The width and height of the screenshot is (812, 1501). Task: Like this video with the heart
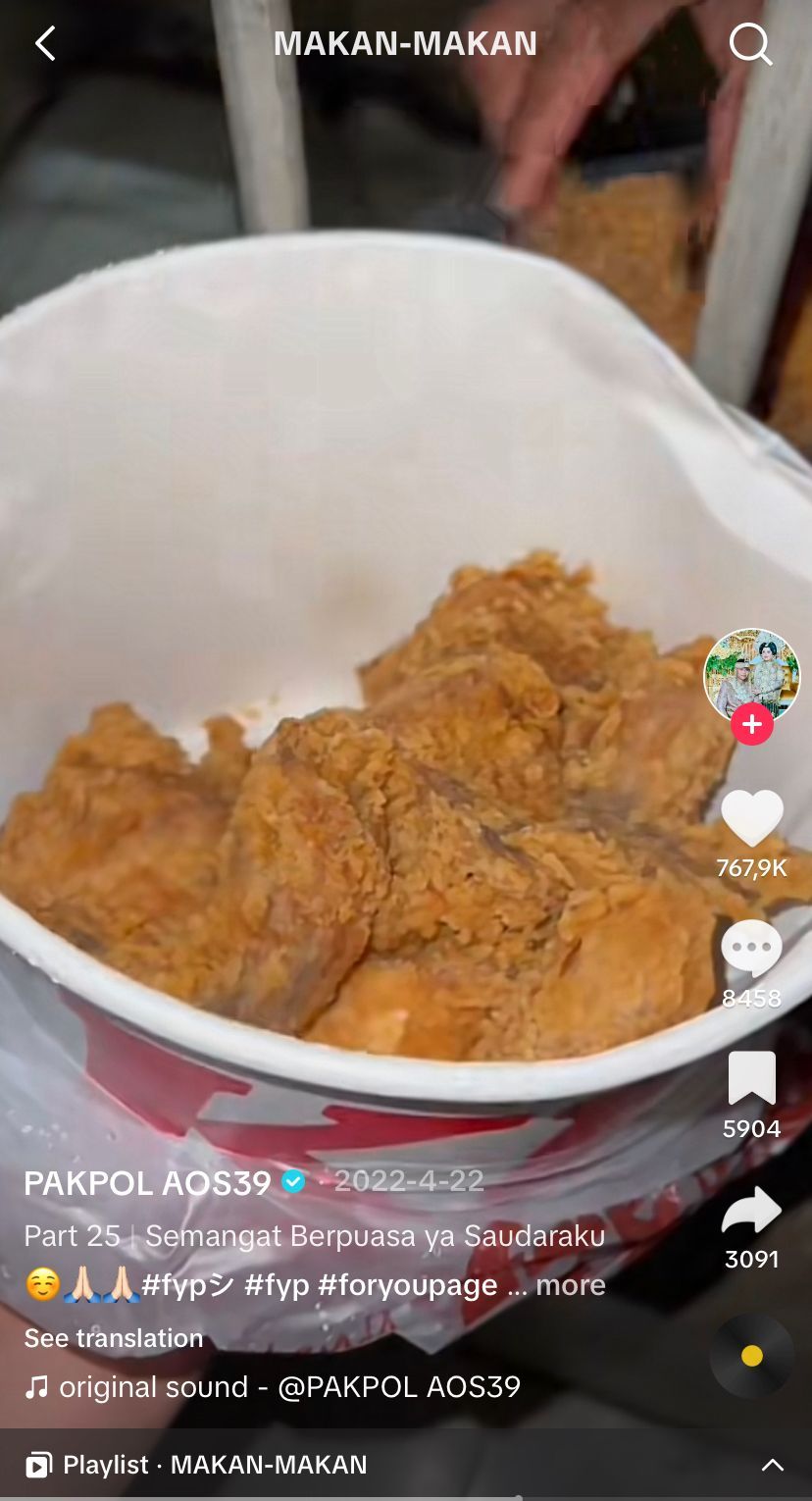751,818
